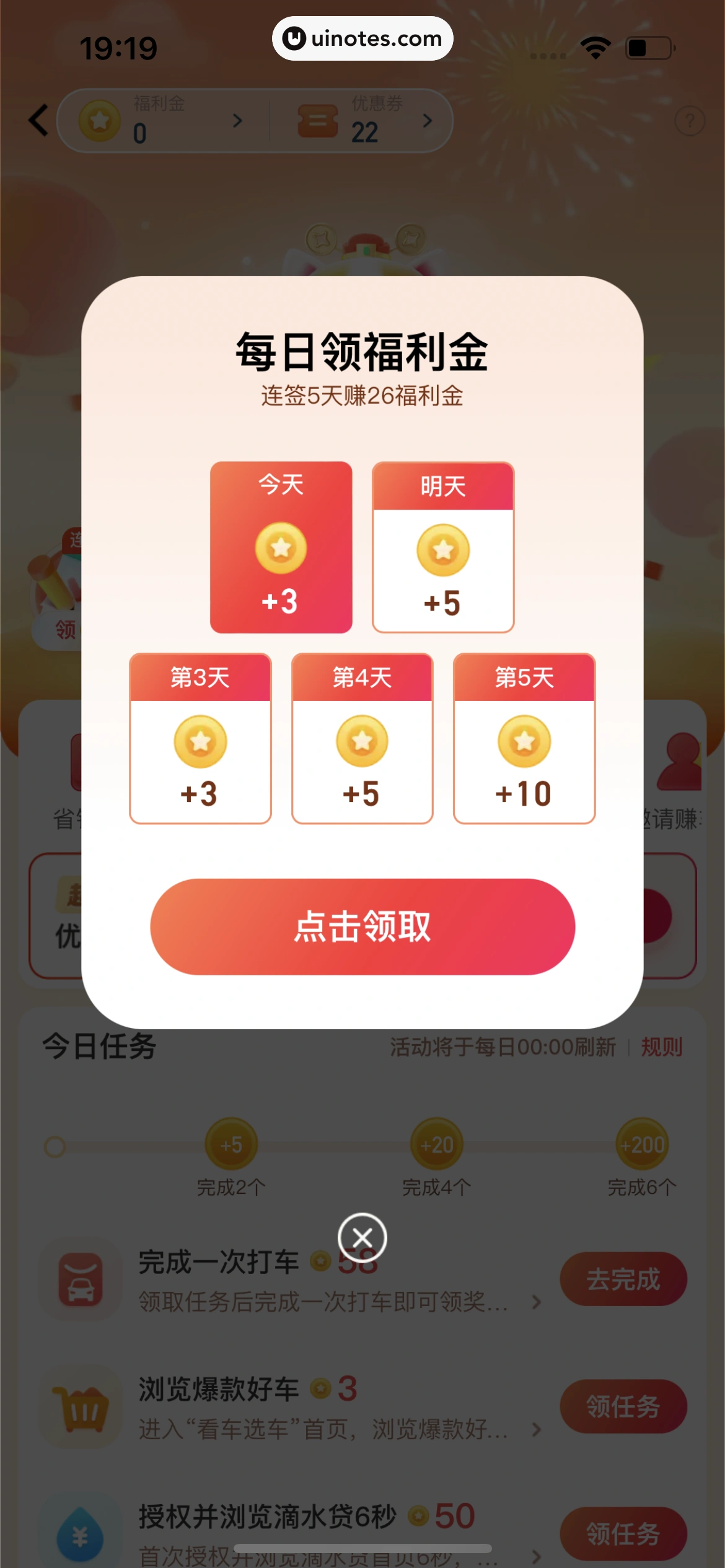This screenshot has height=1568, width=725.
Task: Close the 每日领福利金 popup
Action: tap(362, 1238)
